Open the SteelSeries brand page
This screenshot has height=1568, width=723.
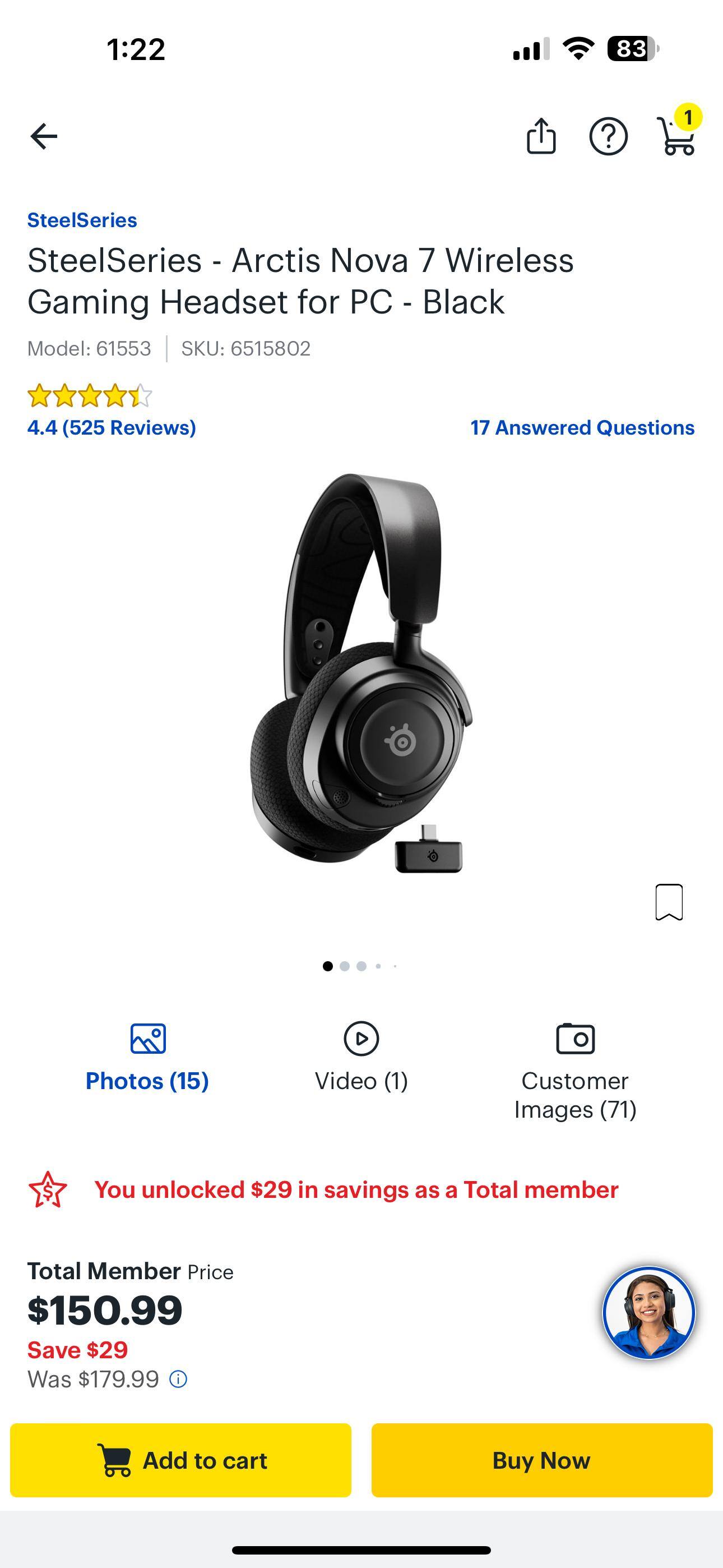82,220
